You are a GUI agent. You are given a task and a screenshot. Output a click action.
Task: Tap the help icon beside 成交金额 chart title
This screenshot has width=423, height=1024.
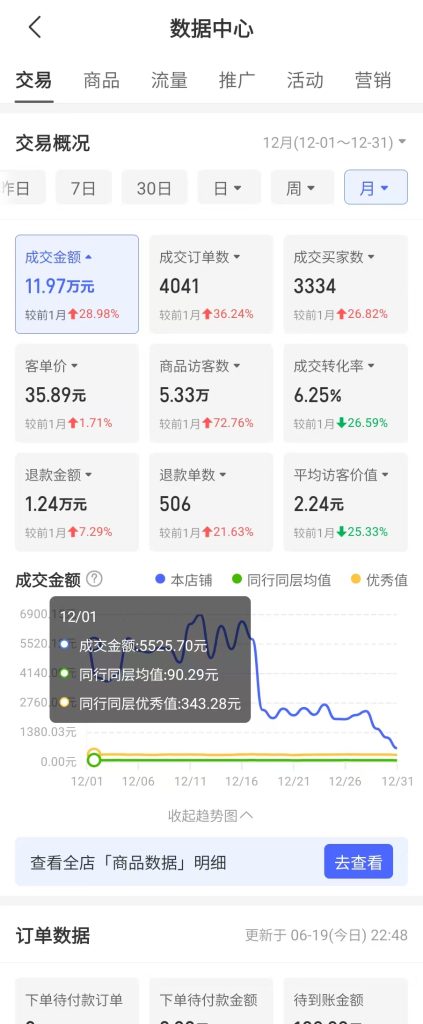95,579
